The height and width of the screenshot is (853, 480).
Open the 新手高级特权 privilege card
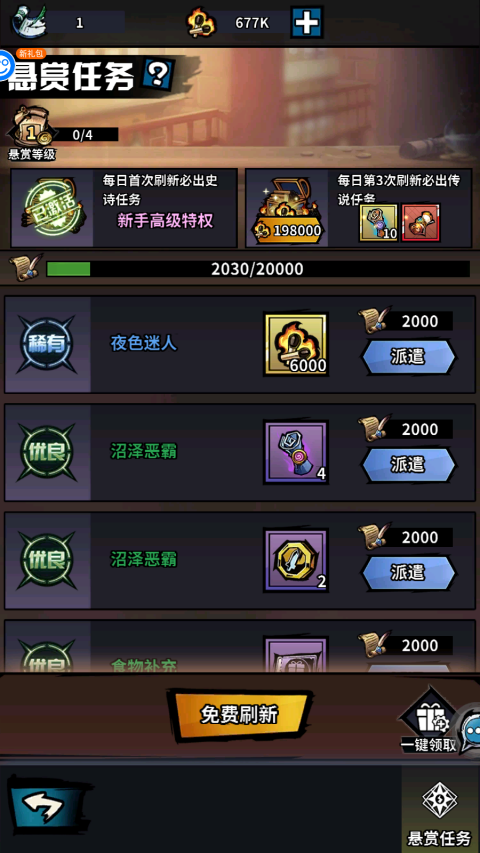pos(124,208)
